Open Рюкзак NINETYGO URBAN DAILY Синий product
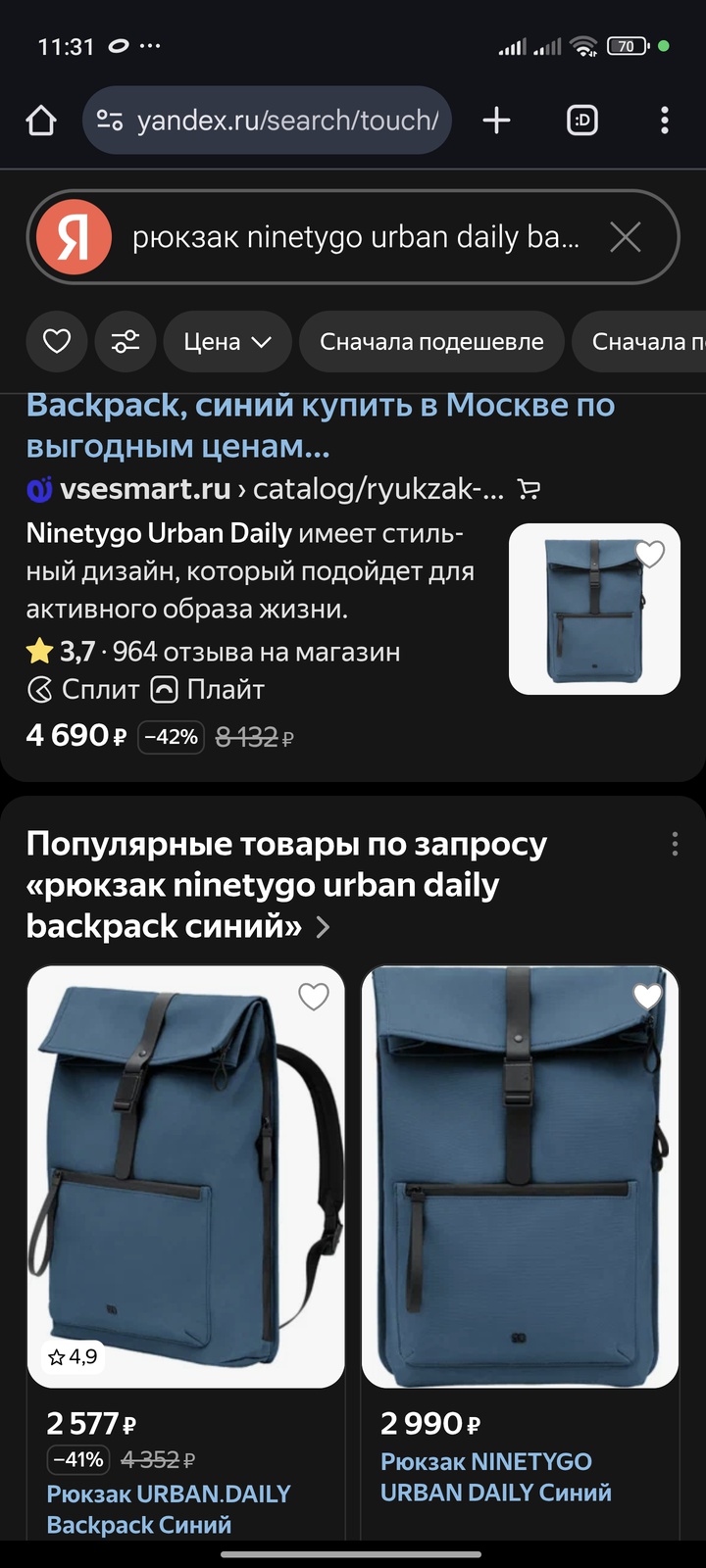This screenshot has height=1568, width=706. [x=496, y=1477]
